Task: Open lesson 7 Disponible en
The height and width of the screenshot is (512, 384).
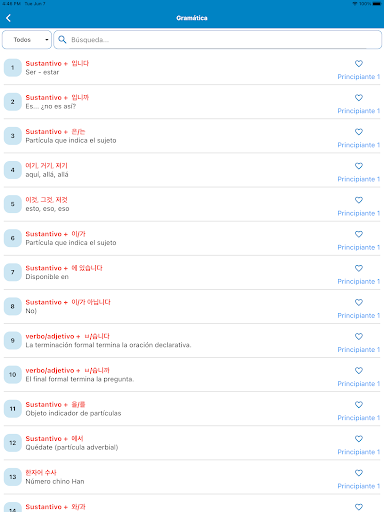Action: tap(192, 272)
